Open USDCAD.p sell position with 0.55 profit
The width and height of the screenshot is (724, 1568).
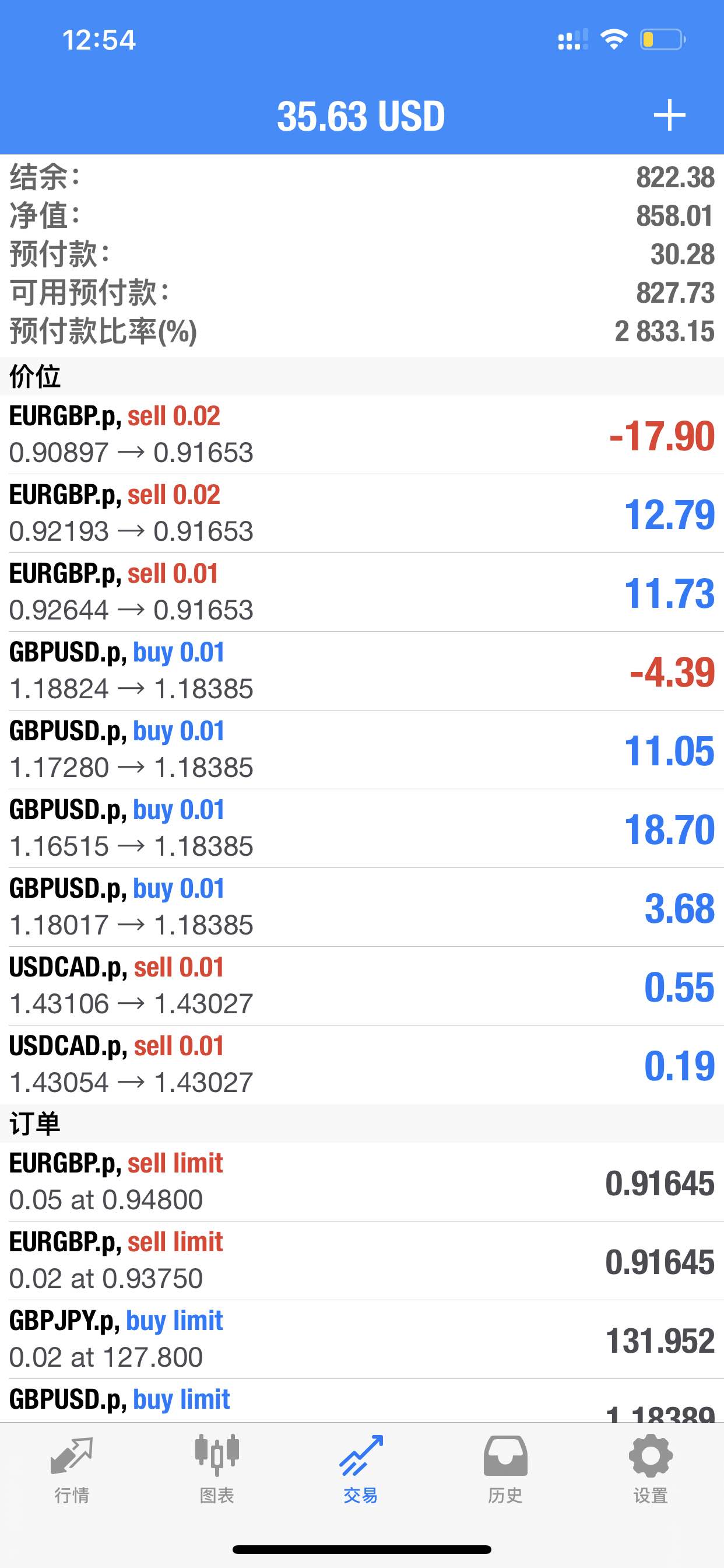pos(362,986)
